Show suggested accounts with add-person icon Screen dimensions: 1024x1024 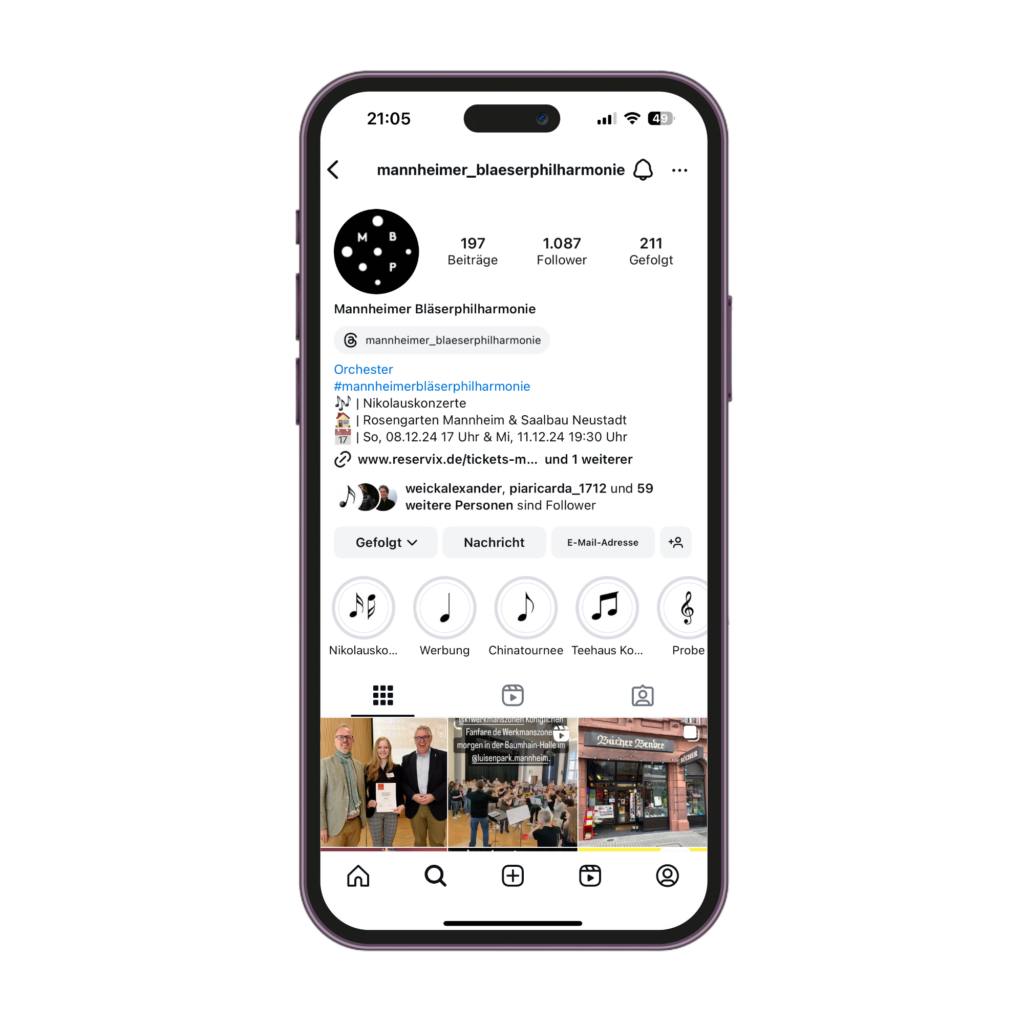coord(676,542)
